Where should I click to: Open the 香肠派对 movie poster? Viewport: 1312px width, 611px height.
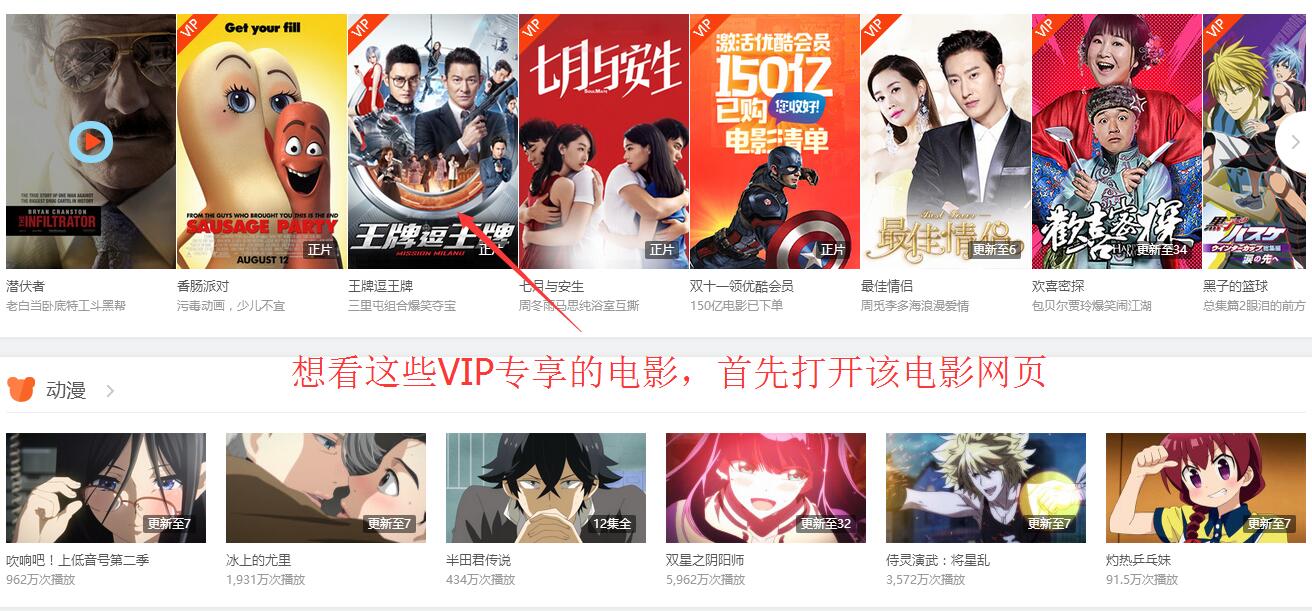pyautogui.click(x=262, y=141)
